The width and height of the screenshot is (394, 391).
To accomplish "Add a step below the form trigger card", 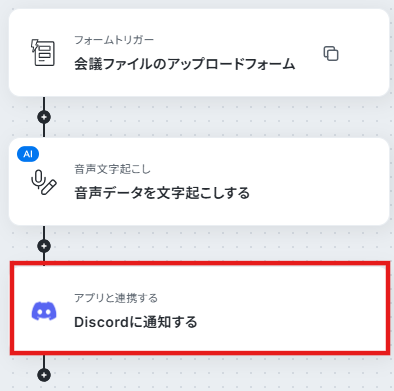I will pos(44,117).
